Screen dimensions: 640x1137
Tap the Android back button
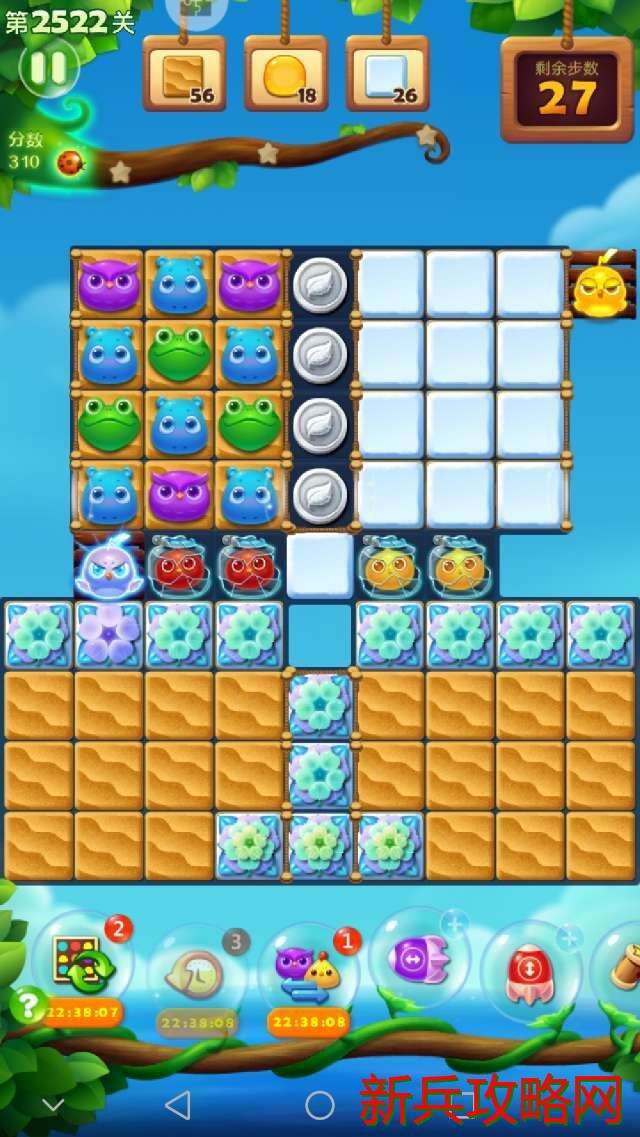178,1105
